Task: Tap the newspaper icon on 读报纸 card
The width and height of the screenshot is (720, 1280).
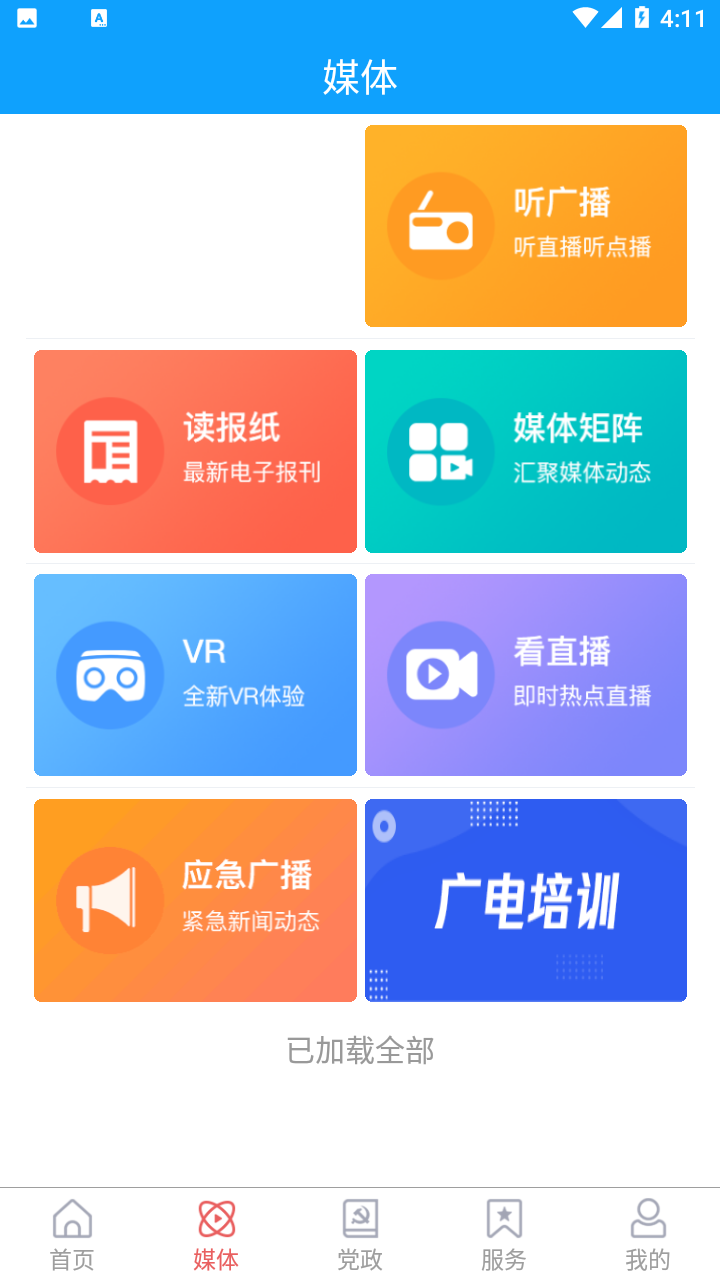Action: pos(110,450)
